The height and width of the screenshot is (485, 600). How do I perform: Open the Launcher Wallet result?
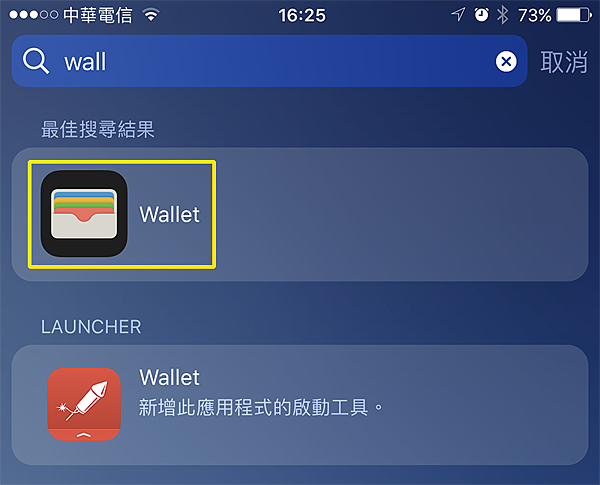click(300, 403)
